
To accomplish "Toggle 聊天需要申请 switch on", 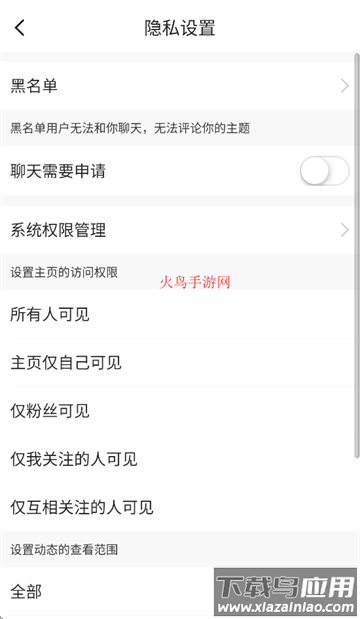I will pos(324,171).
